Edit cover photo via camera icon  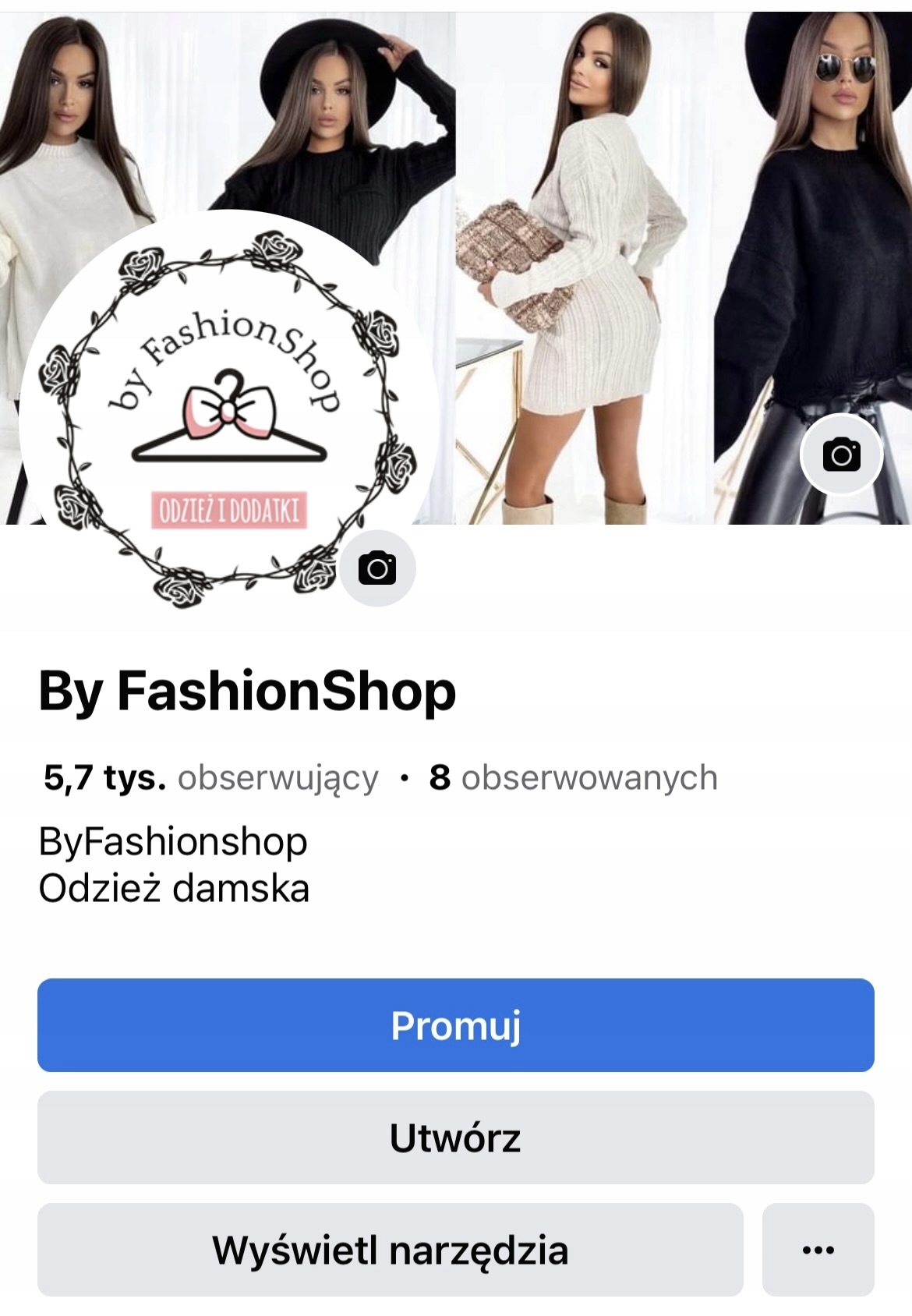click(841, 455)
